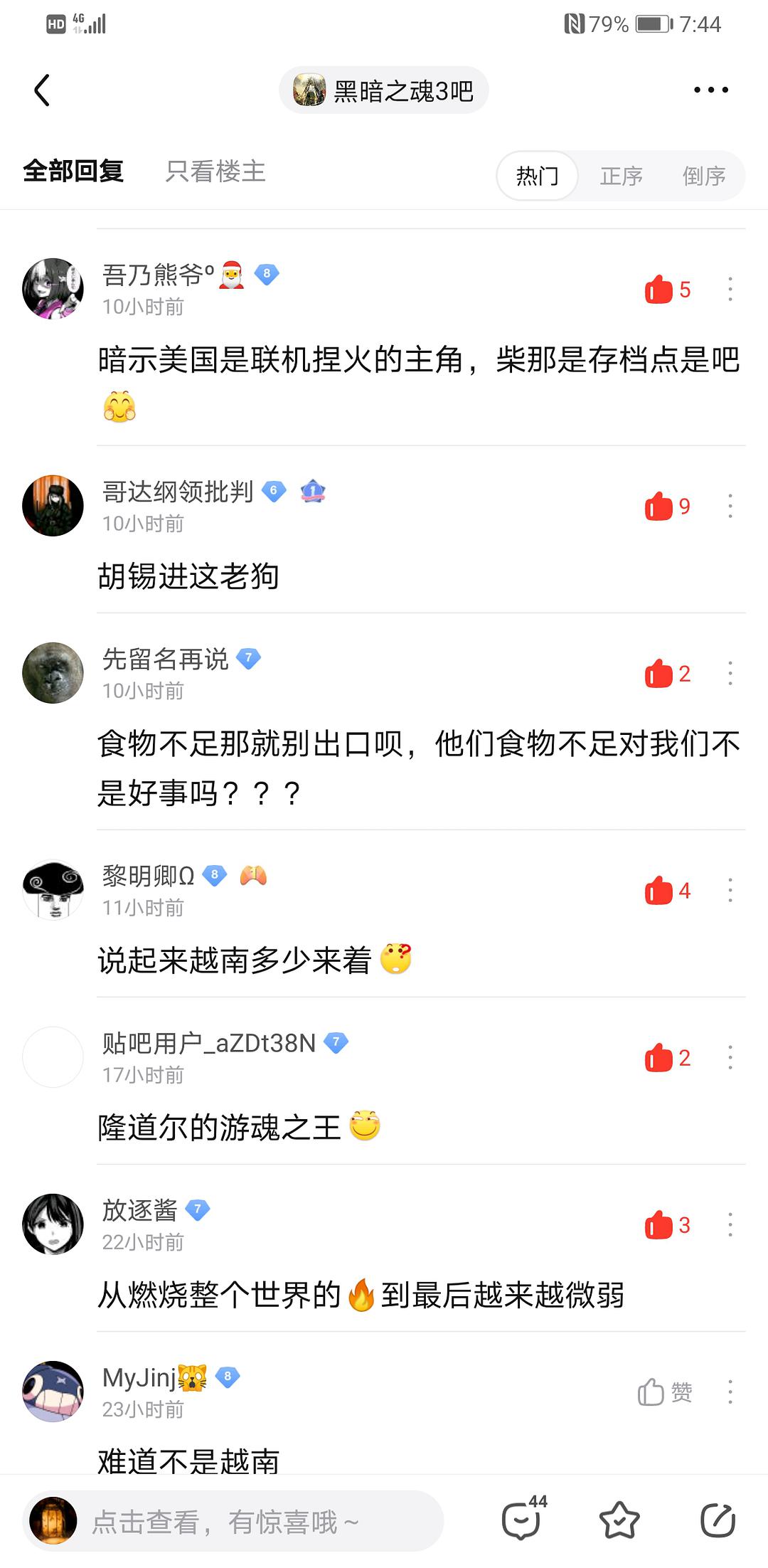Share the thread via the share icon
This screenshot has height=1568, width=768.
[x=717, y=1520]
